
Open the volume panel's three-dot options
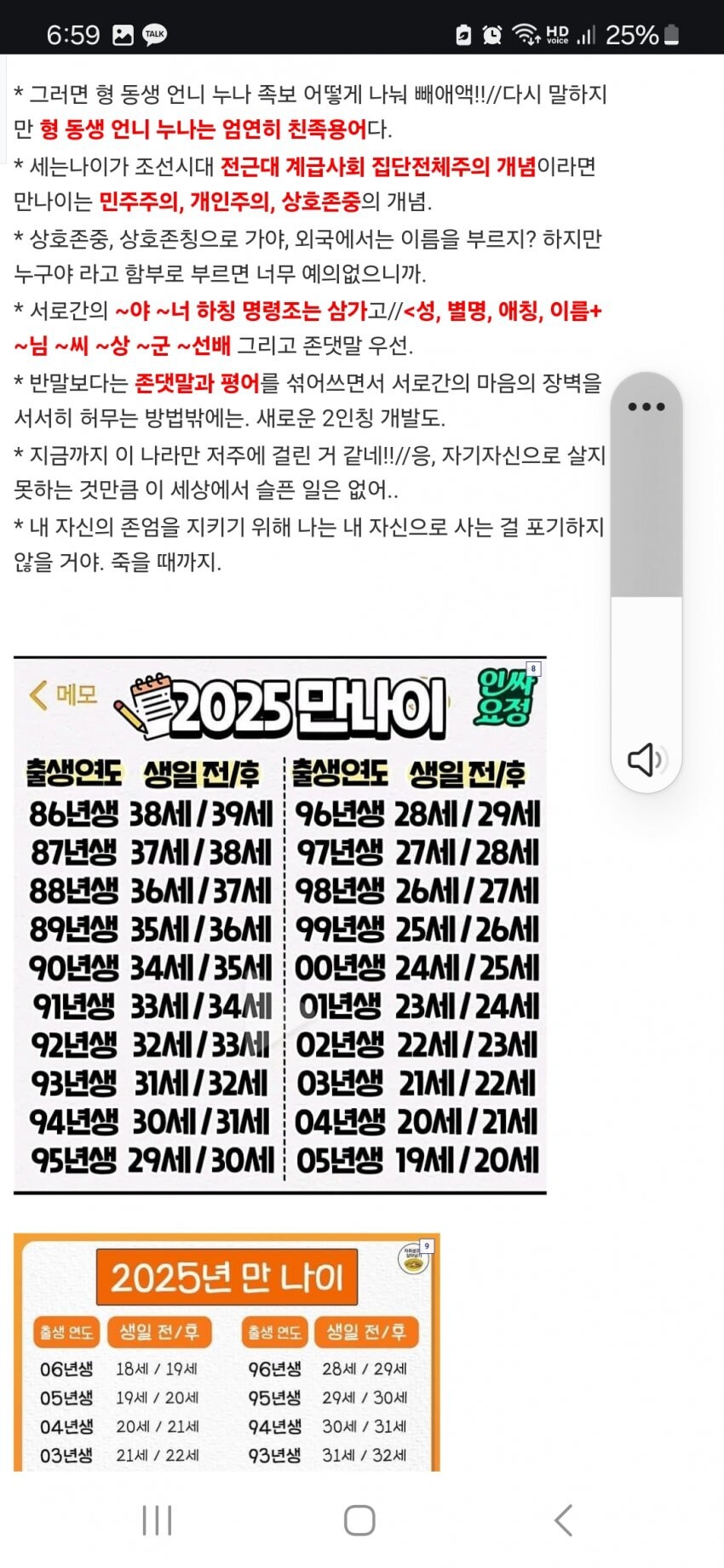coord(646,407)
